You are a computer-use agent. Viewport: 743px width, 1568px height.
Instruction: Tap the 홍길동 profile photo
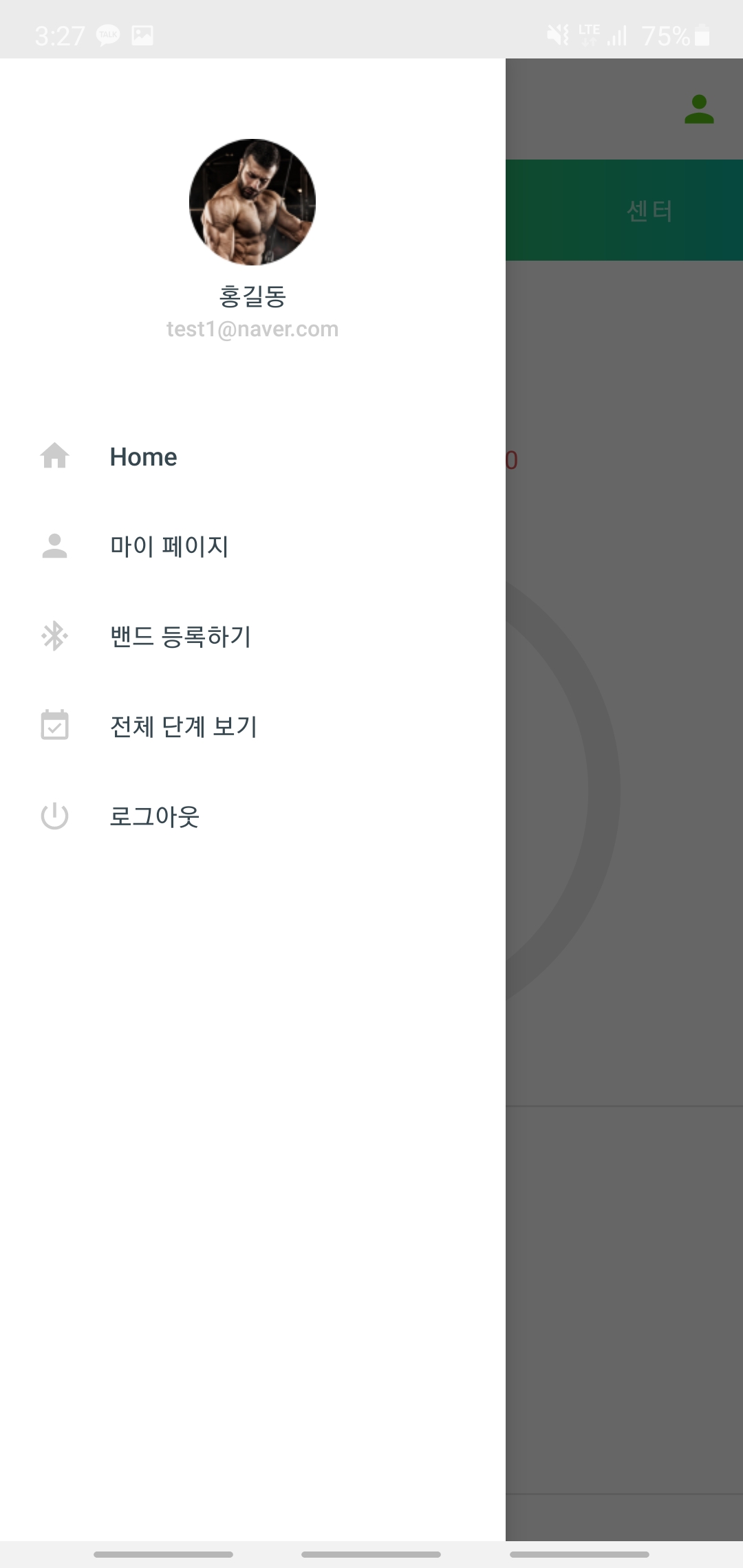coord(252,202)
